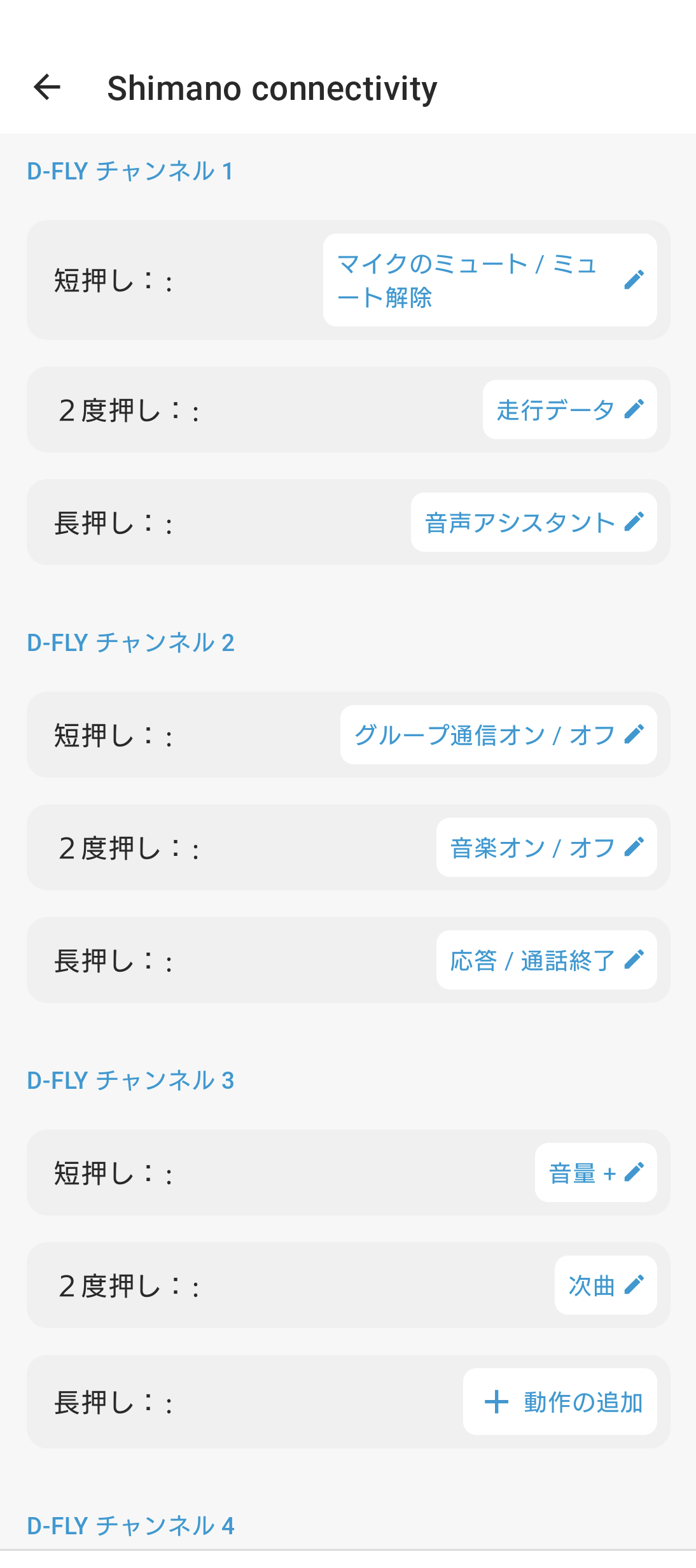Edit the 音量 + action
This screenshot has width=696, height=1568.
coord(595,1173)
